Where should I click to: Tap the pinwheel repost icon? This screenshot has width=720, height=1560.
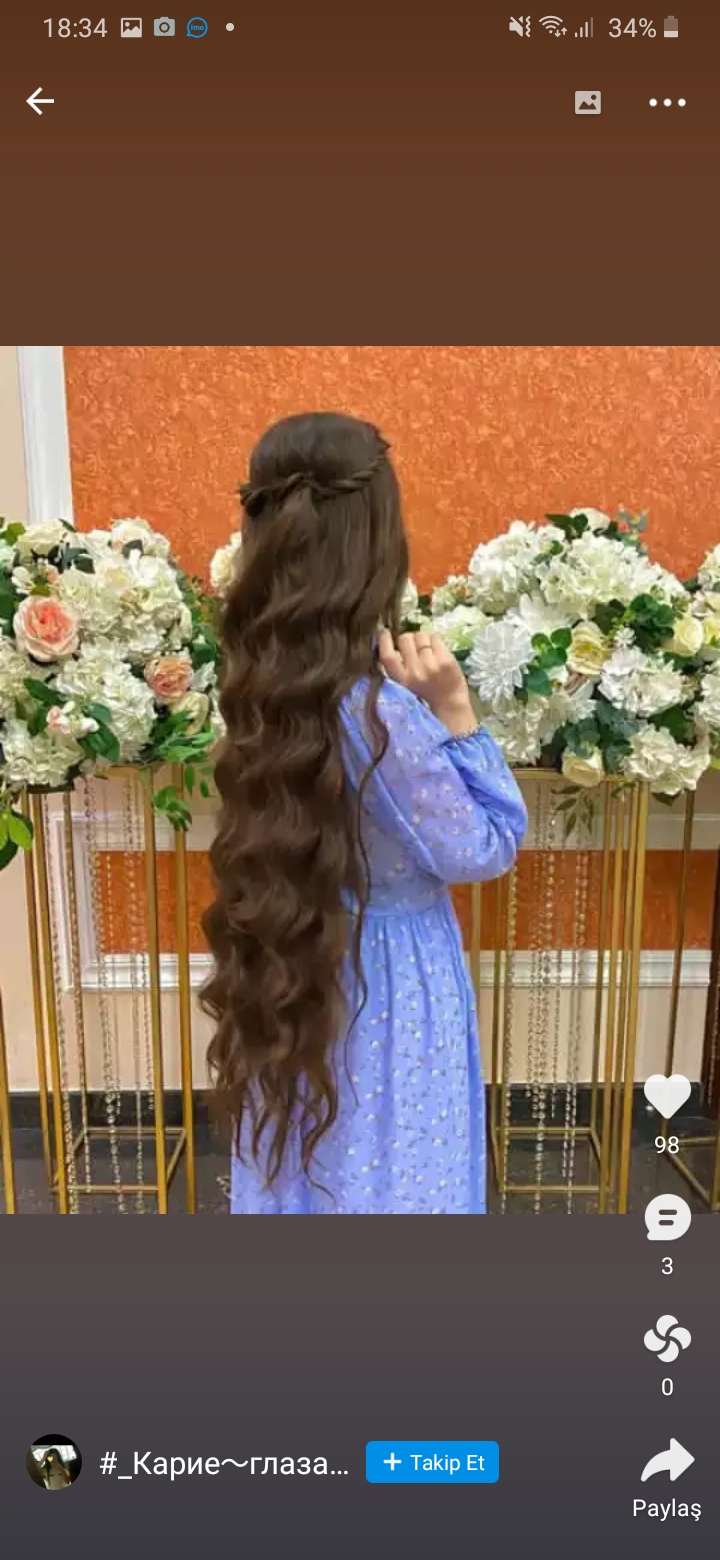[x=667, y=1339]
